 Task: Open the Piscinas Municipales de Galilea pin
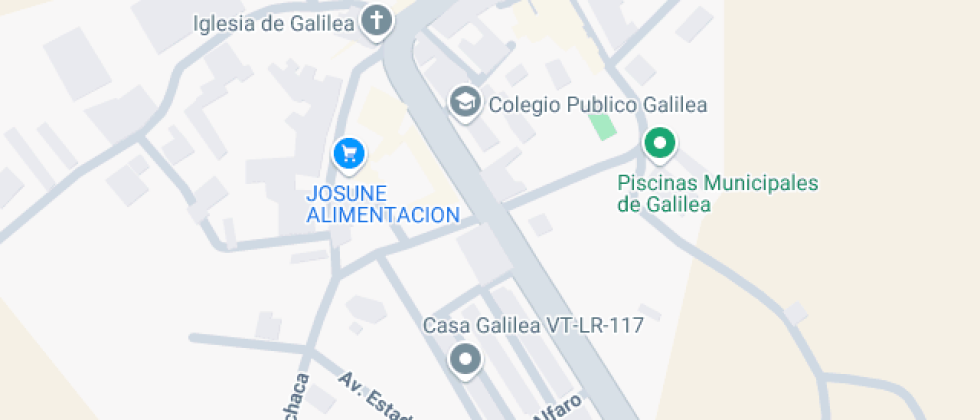click(x=660, y=144)
